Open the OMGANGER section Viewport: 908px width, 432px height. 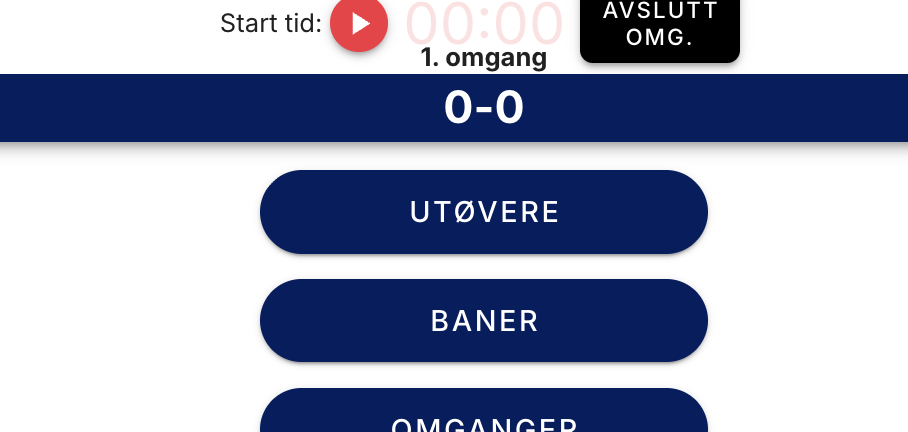click(484, 416)
